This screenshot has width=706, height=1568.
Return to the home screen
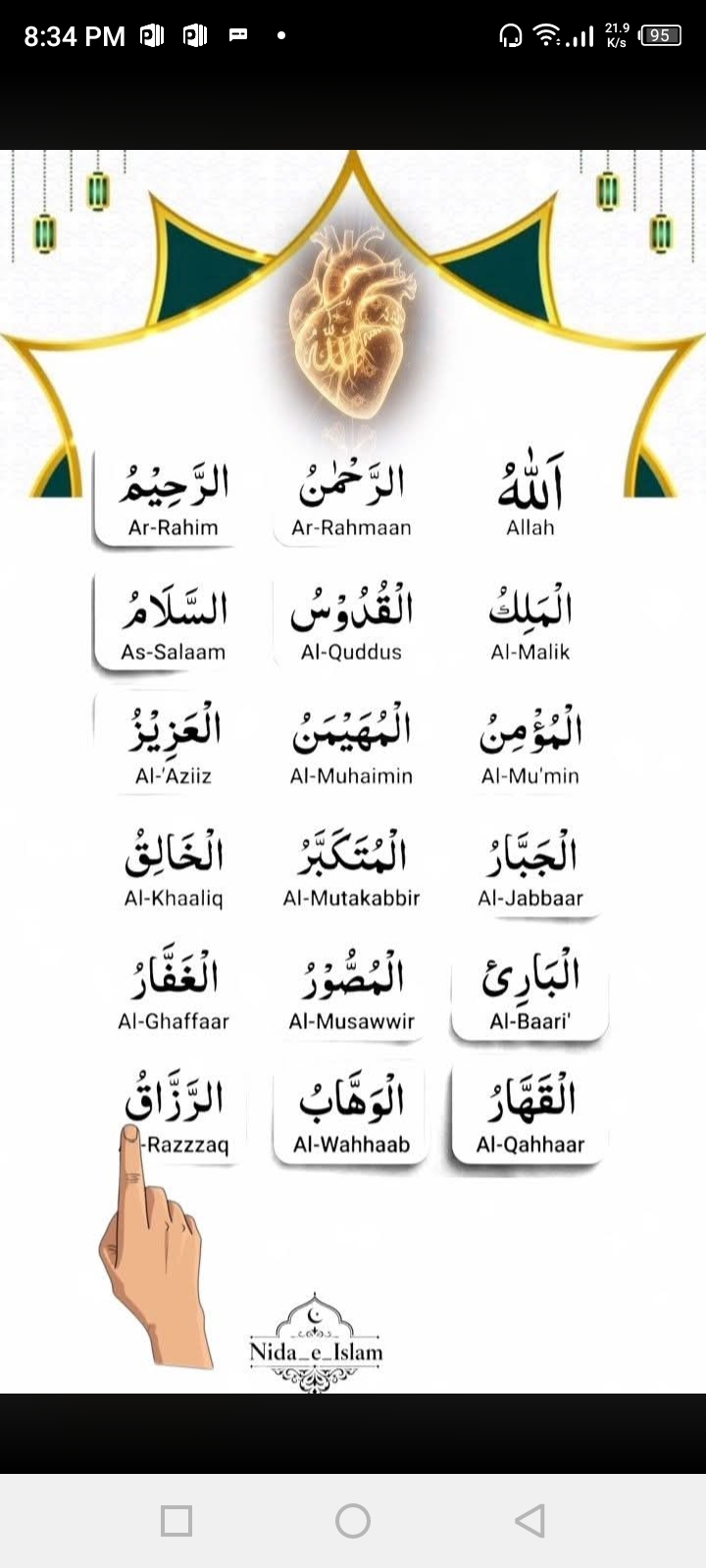pos(353,1520)
